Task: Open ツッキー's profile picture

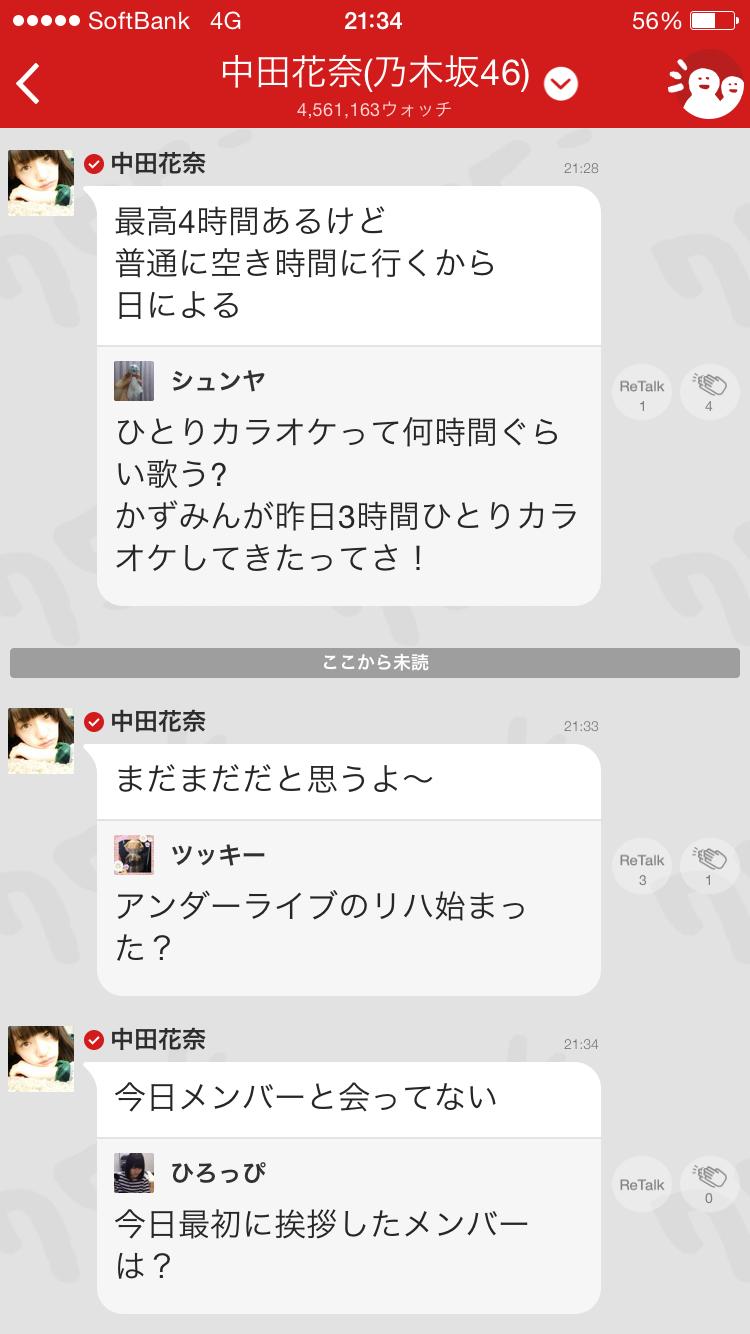Action: tap(134, 855)
